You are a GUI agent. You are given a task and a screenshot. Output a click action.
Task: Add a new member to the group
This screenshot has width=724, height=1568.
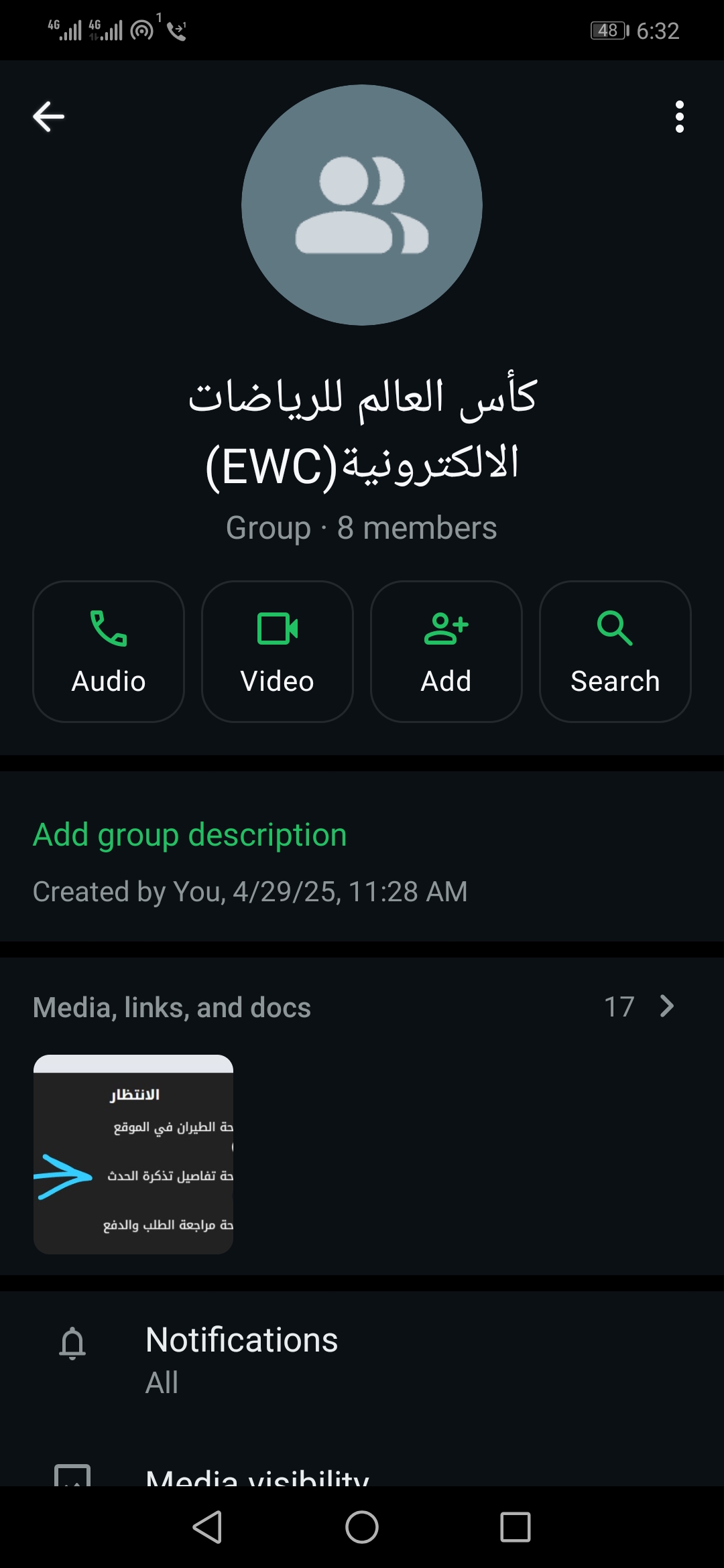pyautogui.click(x=446, y=651)
